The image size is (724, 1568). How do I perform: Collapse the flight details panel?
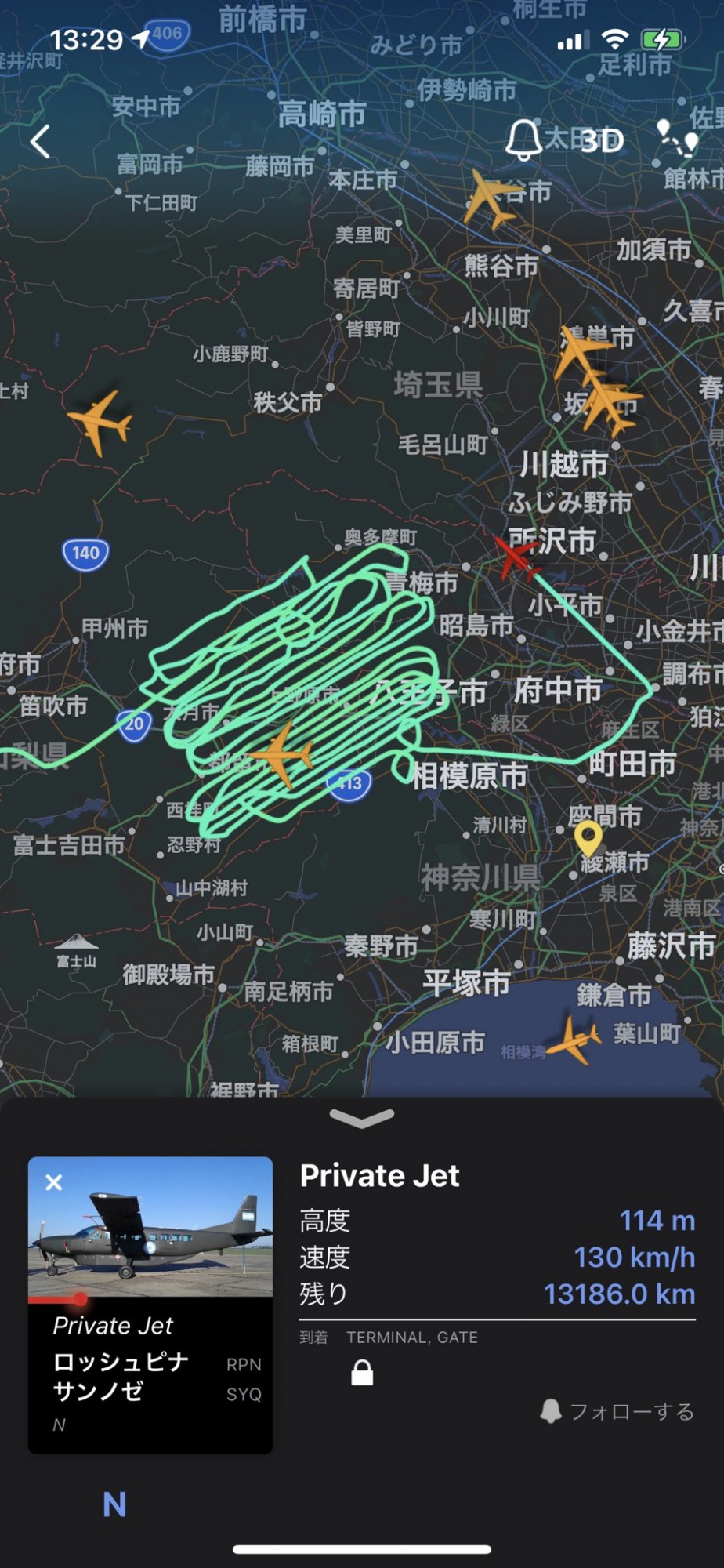362,1118
